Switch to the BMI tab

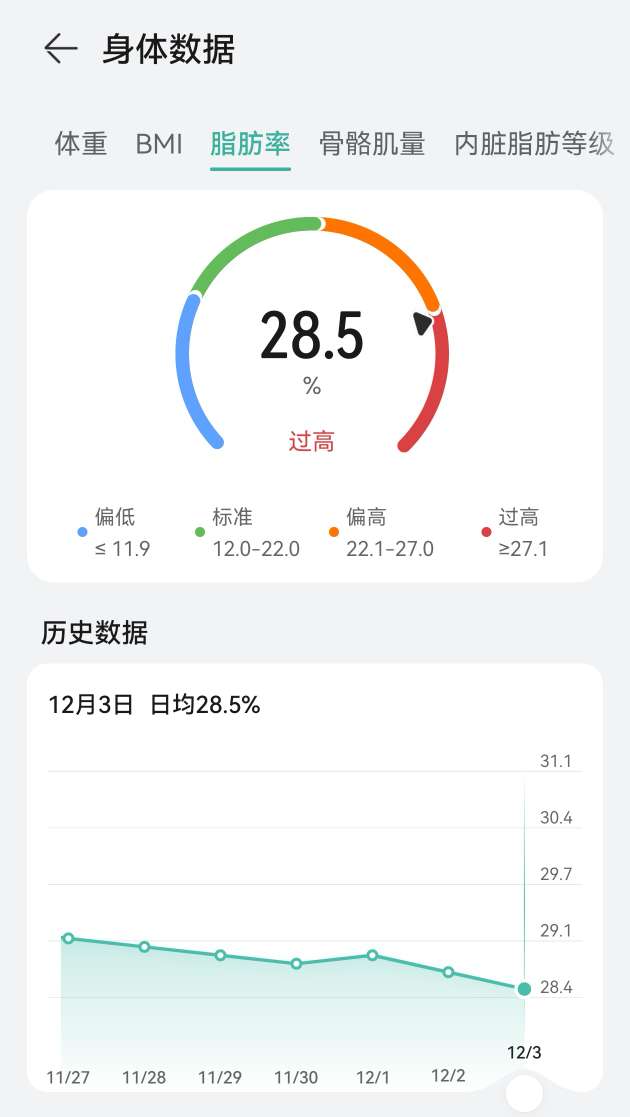[x=159, y=144]
